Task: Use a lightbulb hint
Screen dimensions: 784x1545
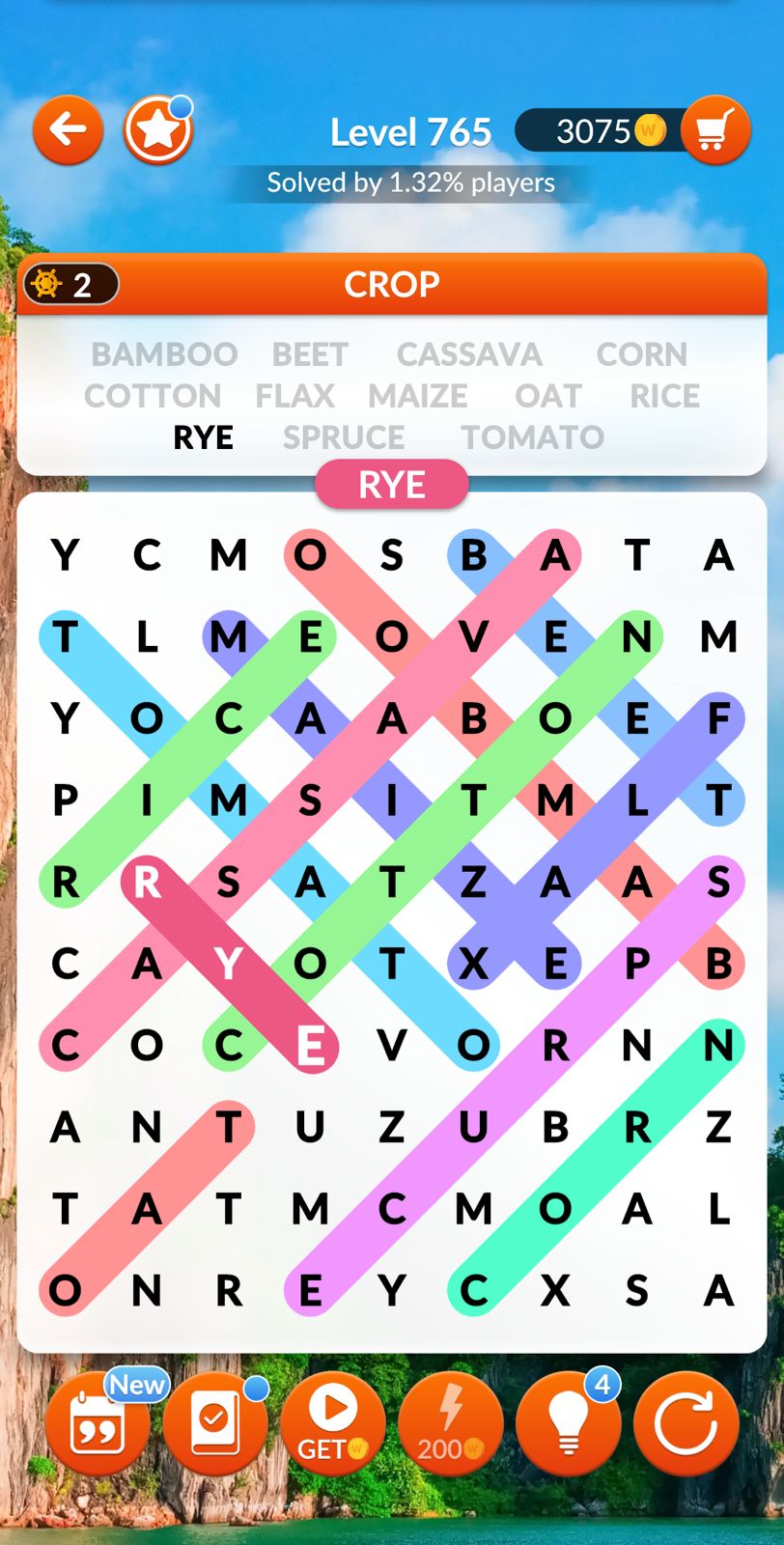Action: pyautogui.click(x=568, y=1424)
